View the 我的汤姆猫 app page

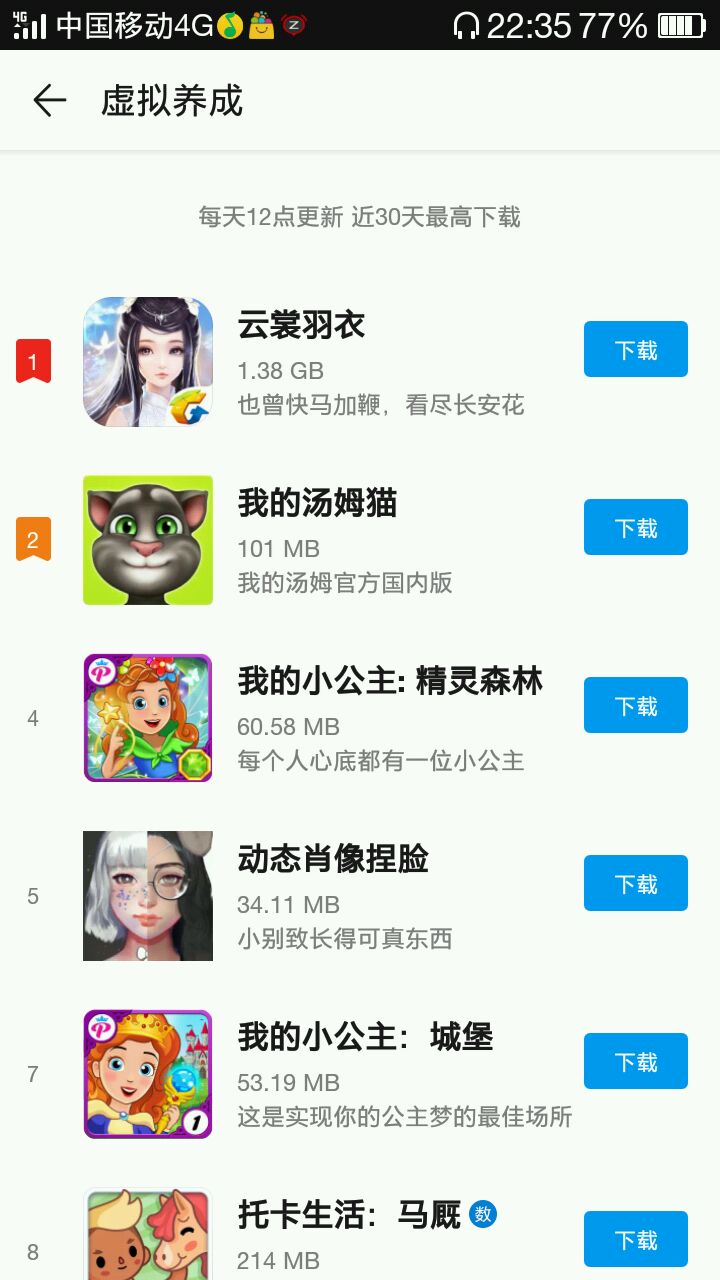pos(317,504)
